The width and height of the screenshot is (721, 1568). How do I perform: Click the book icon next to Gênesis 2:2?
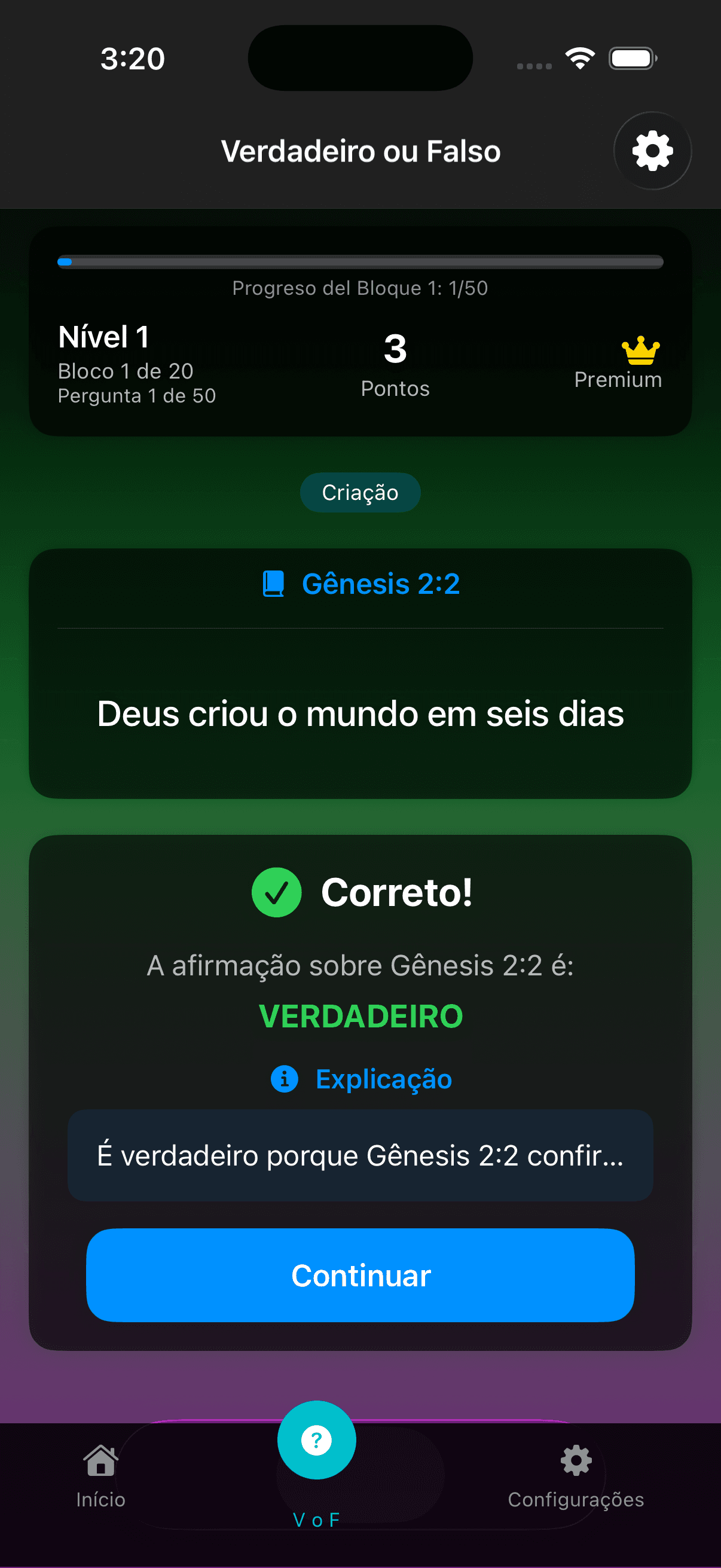[273, 582]
